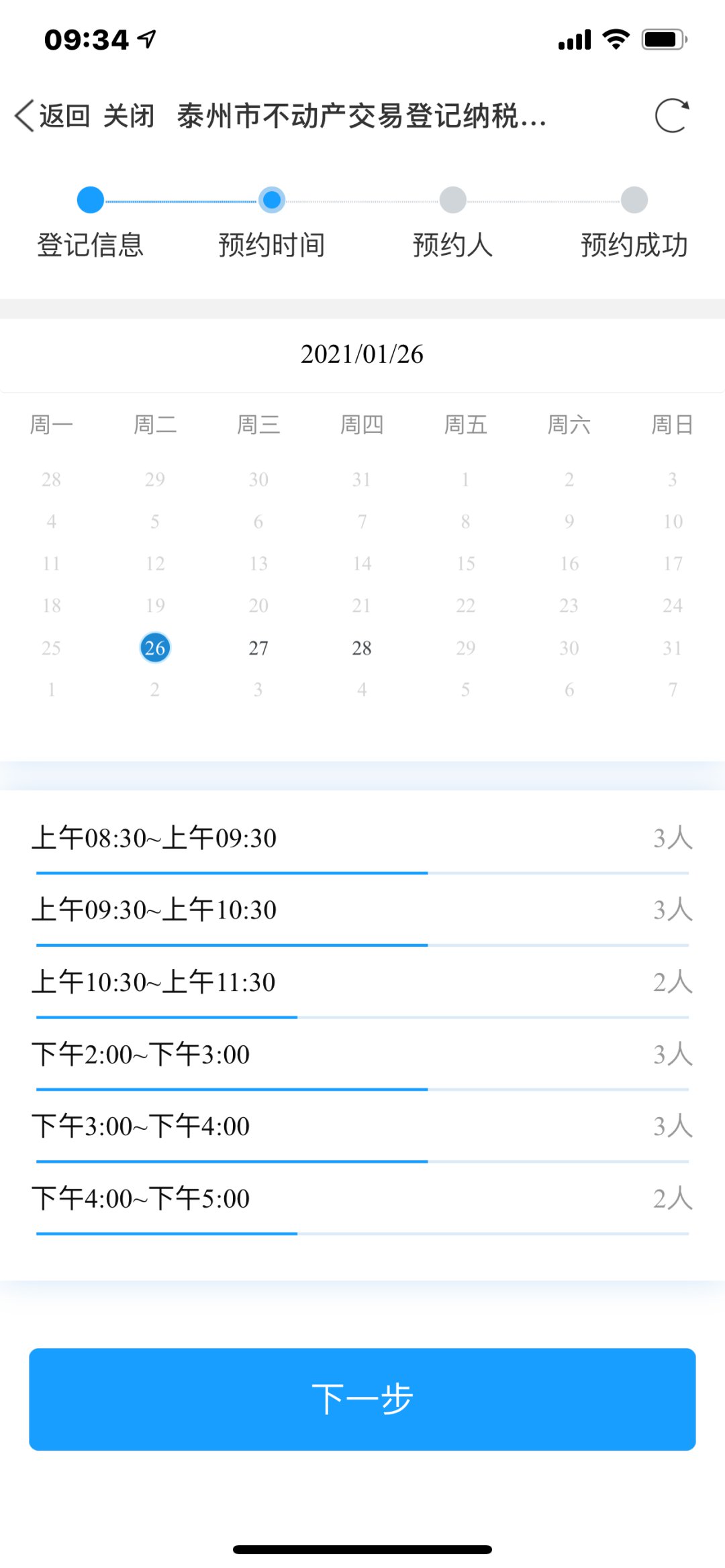Continue with the 下一步 button
725x1568 pixels.
362,1399
